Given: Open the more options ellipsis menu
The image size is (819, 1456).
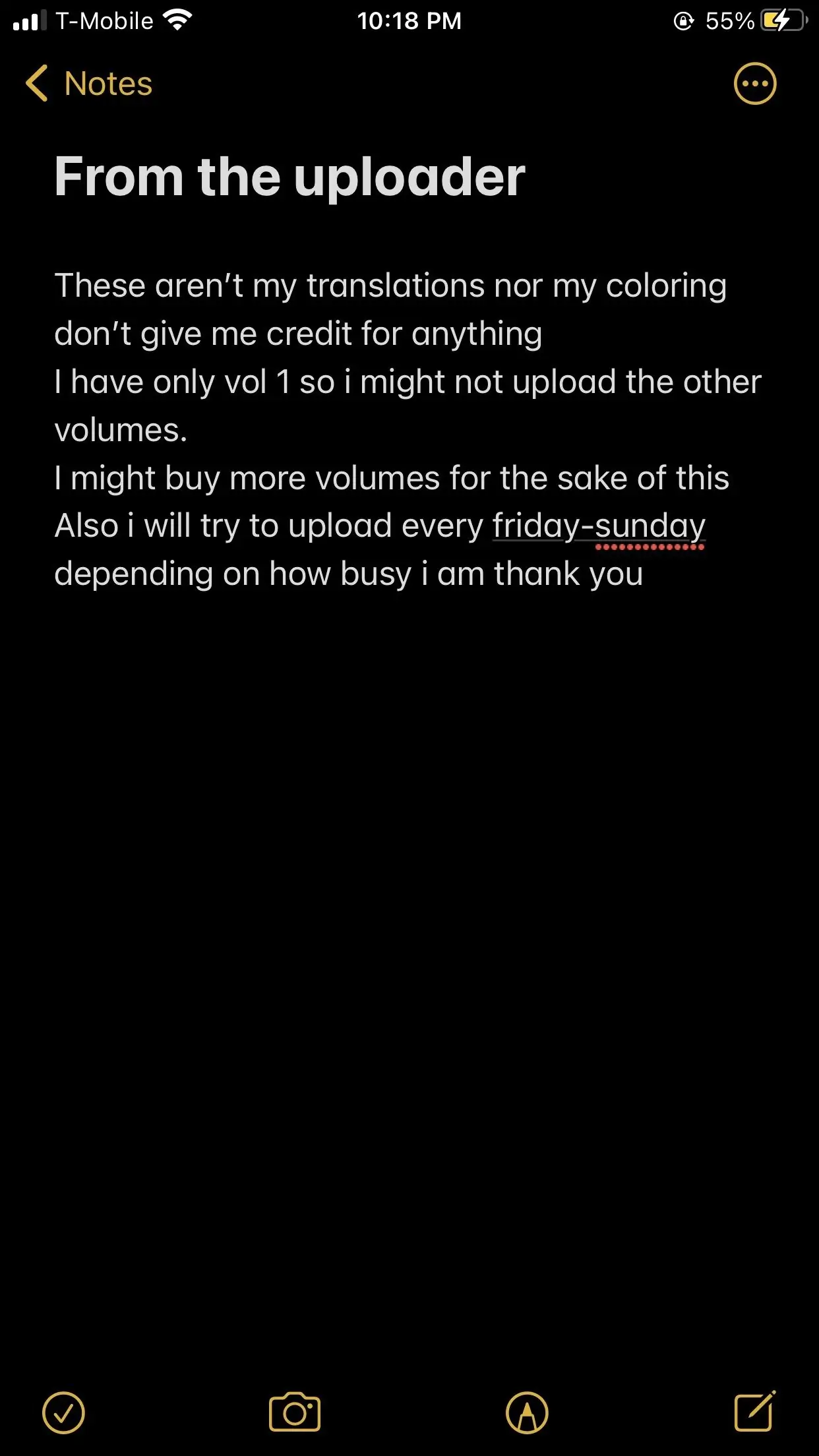Looking at the screenshot, I should (755, 84).
